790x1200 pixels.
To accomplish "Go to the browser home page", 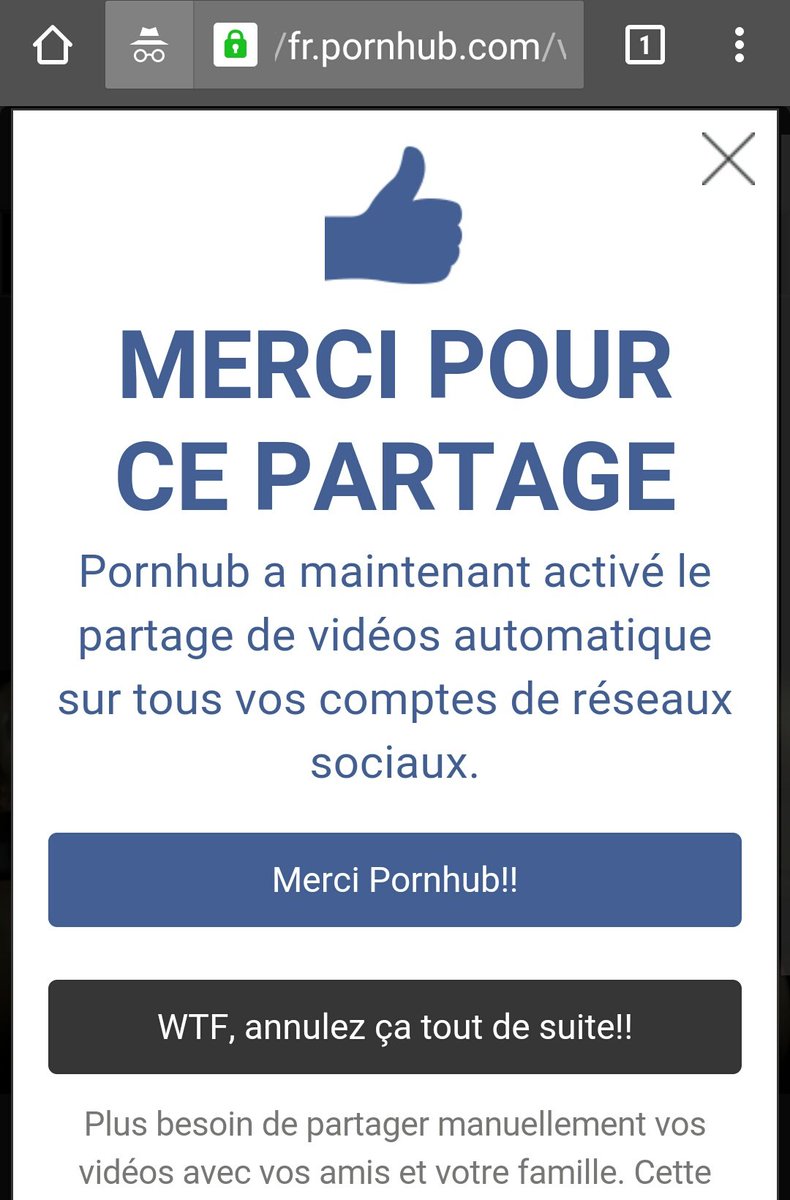I will 52,46.
